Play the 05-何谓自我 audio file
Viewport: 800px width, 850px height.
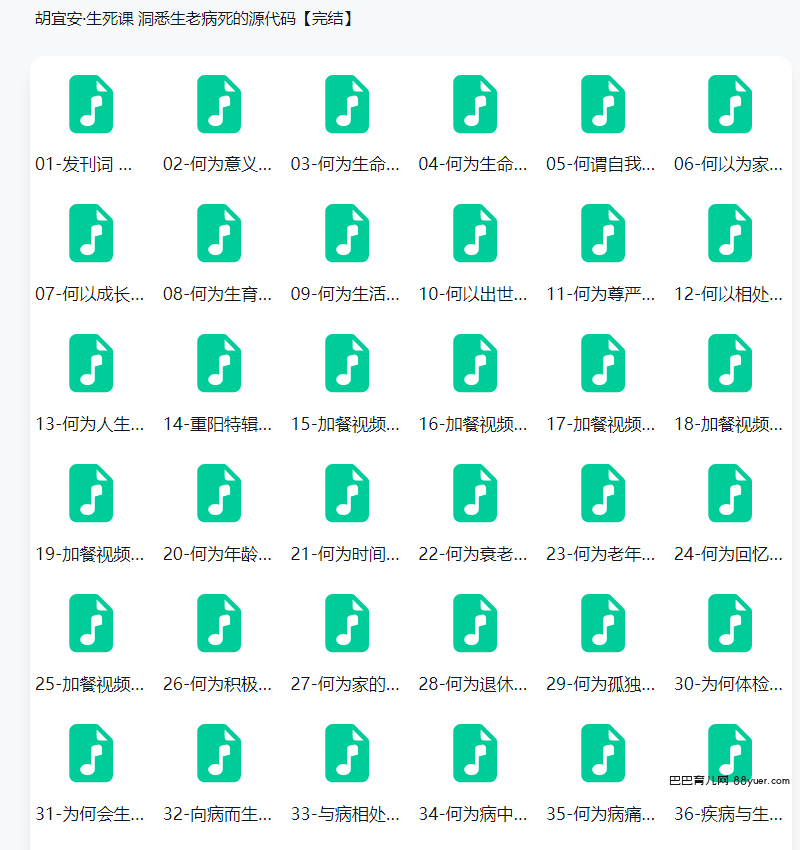(602, 104)
